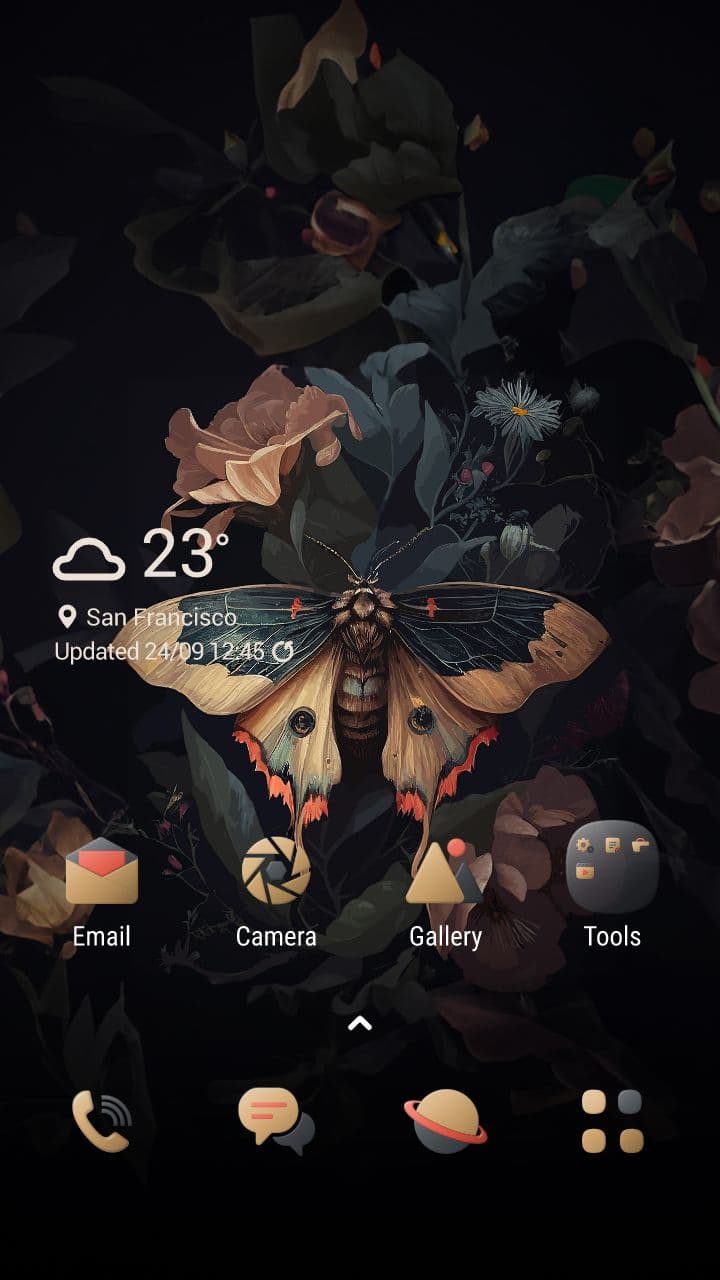Refresh the weather update icon
This screenshot has width=720, height=1280.
pos(283,652)
